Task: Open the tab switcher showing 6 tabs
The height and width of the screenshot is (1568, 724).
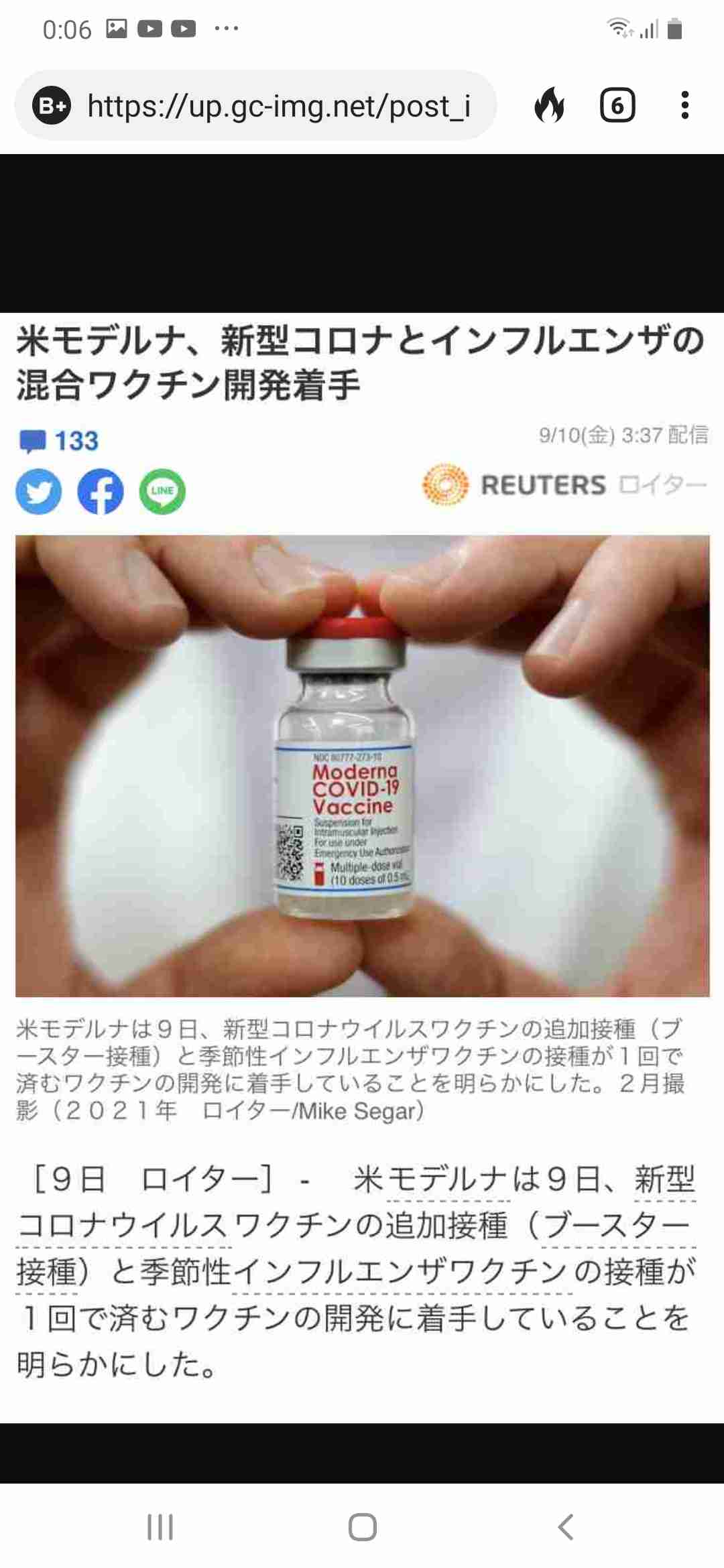Action: coord(617,105)
